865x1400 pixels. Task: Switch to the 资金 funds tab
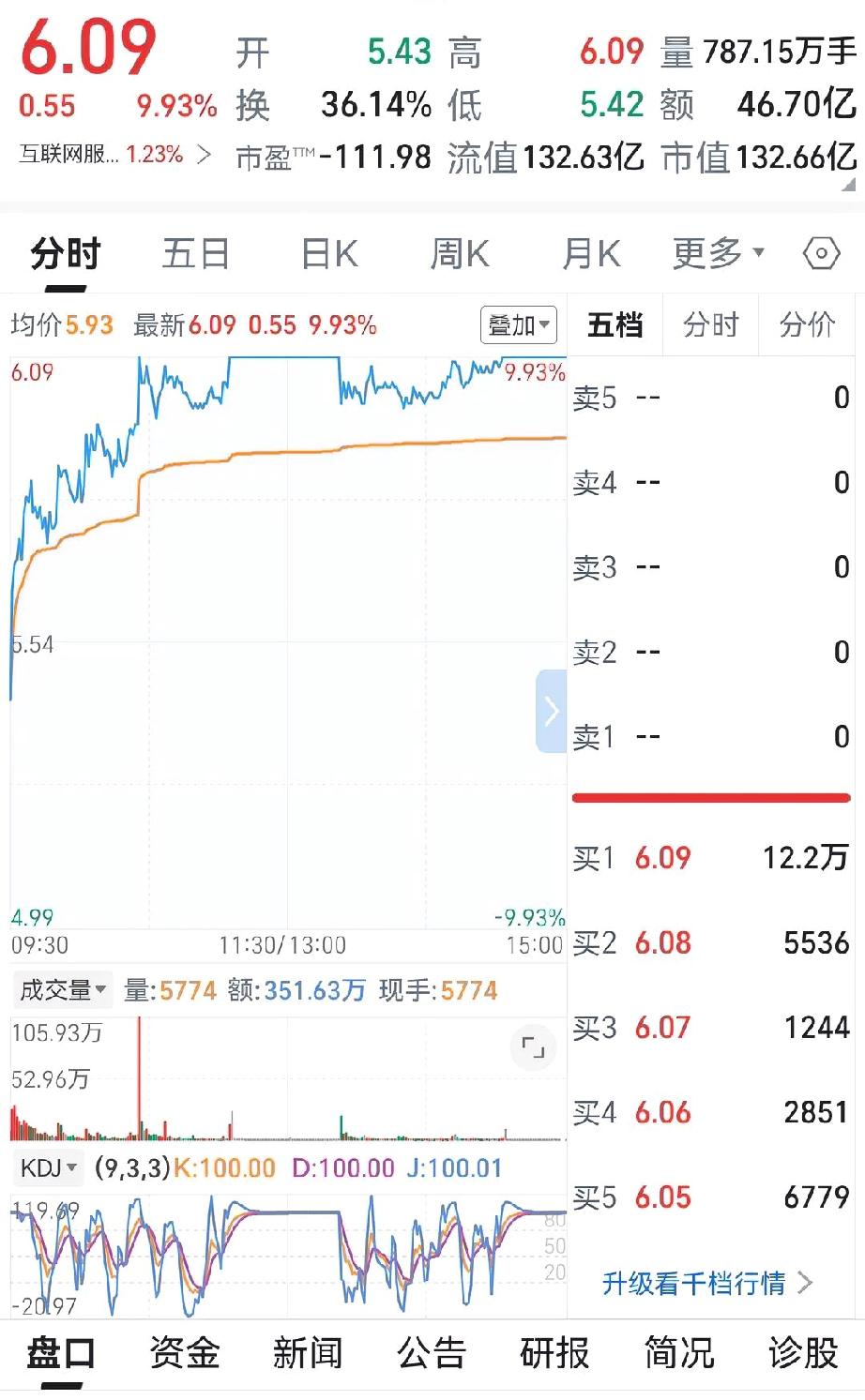pyautogui.click(x=185, y=1353)
